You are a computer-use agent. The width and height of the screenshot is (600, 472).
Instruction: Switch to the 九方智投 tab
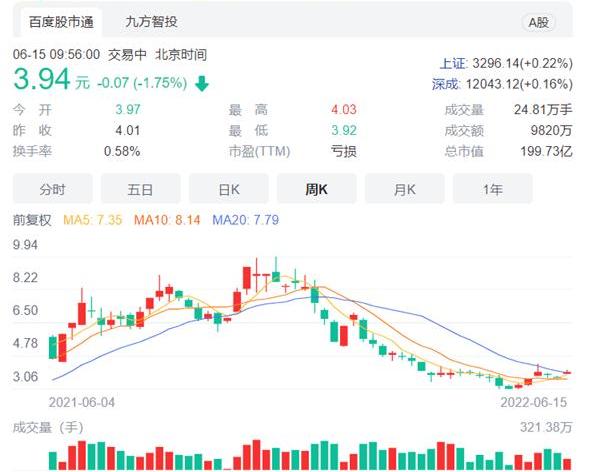click(x=153, y=21)
